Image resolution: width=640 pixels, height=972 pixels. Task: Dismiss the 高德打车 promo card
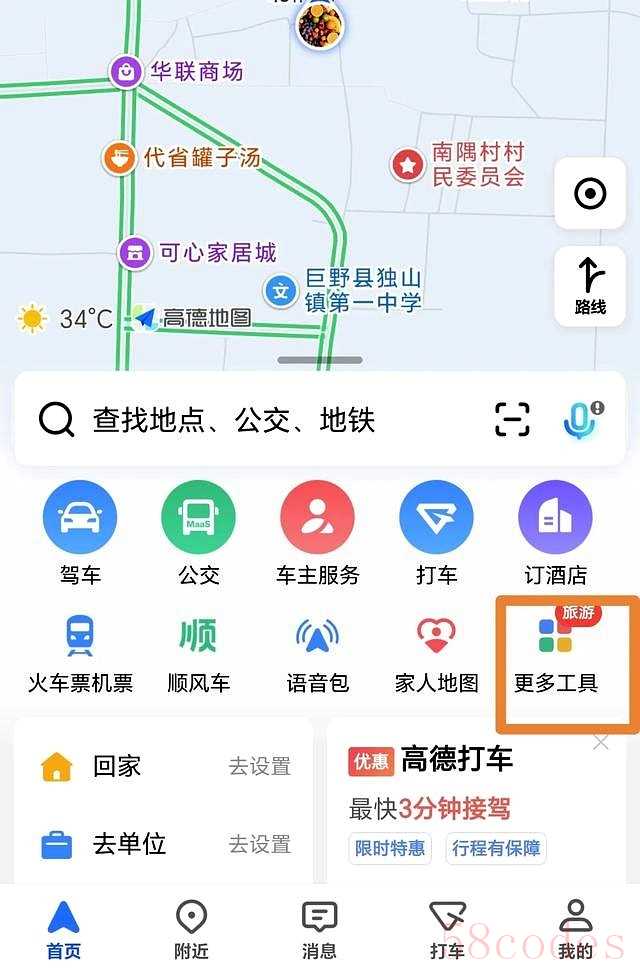coord(600,742)
